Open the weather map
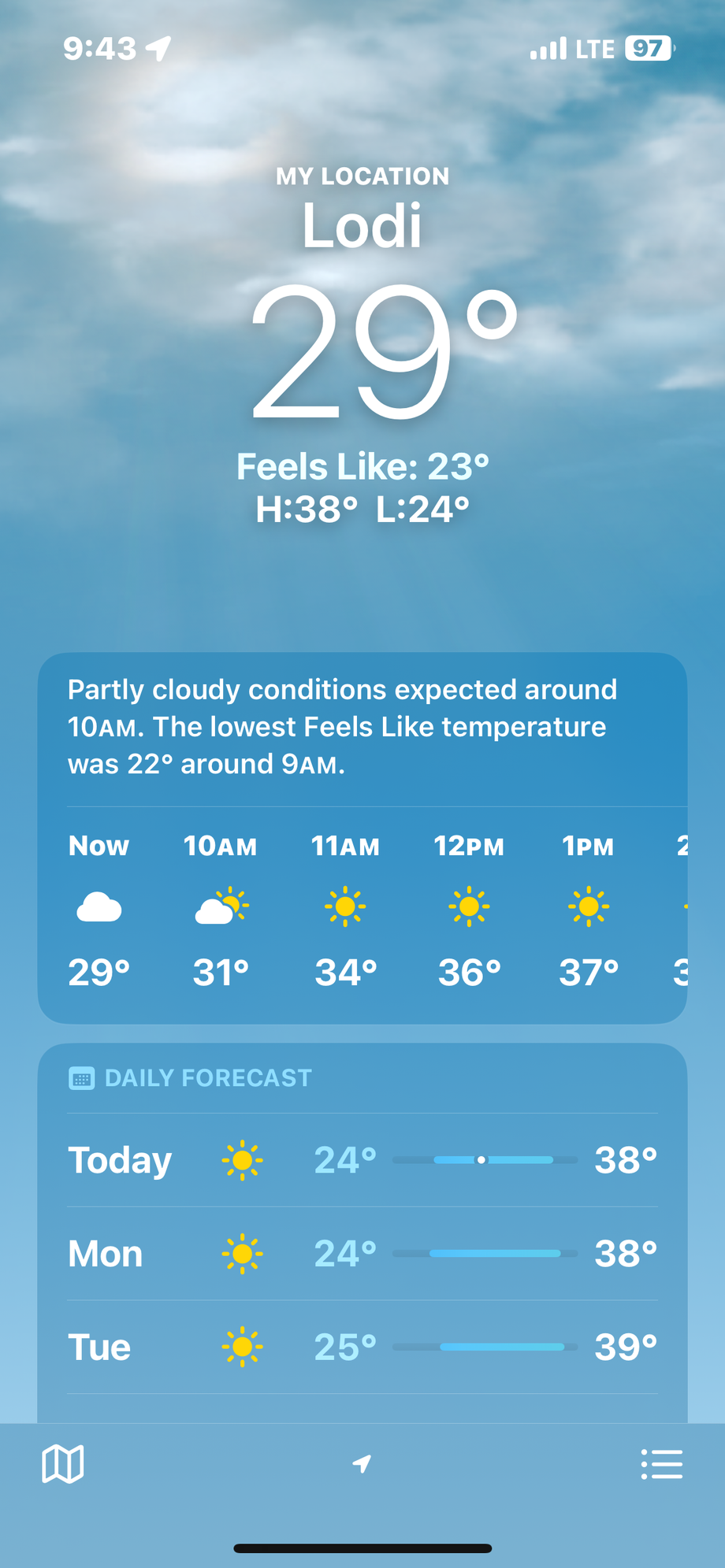Screen dimensions: 725x1568 62,1464
